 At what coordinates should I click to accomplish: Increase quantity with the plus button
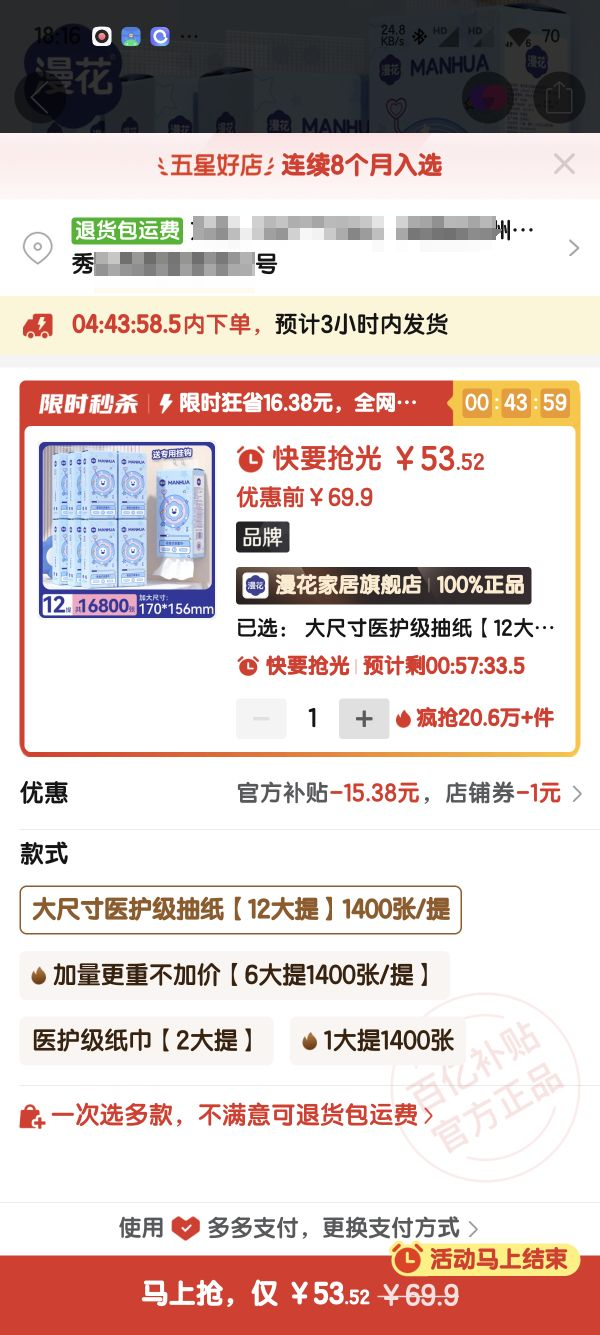[364, 718]
